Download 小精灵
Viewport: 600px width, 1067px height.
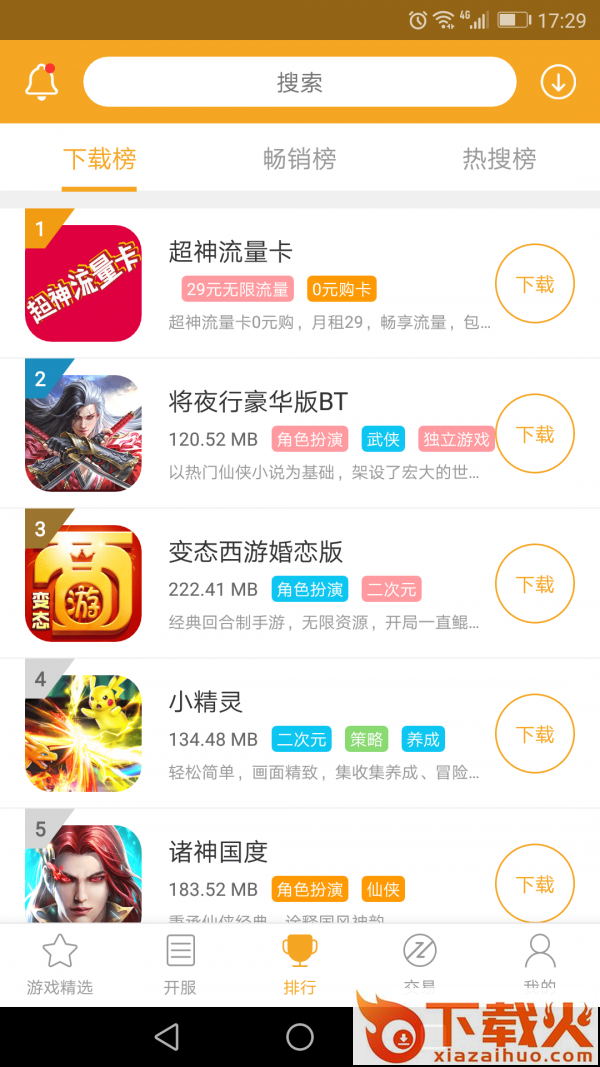click(535, 734)
